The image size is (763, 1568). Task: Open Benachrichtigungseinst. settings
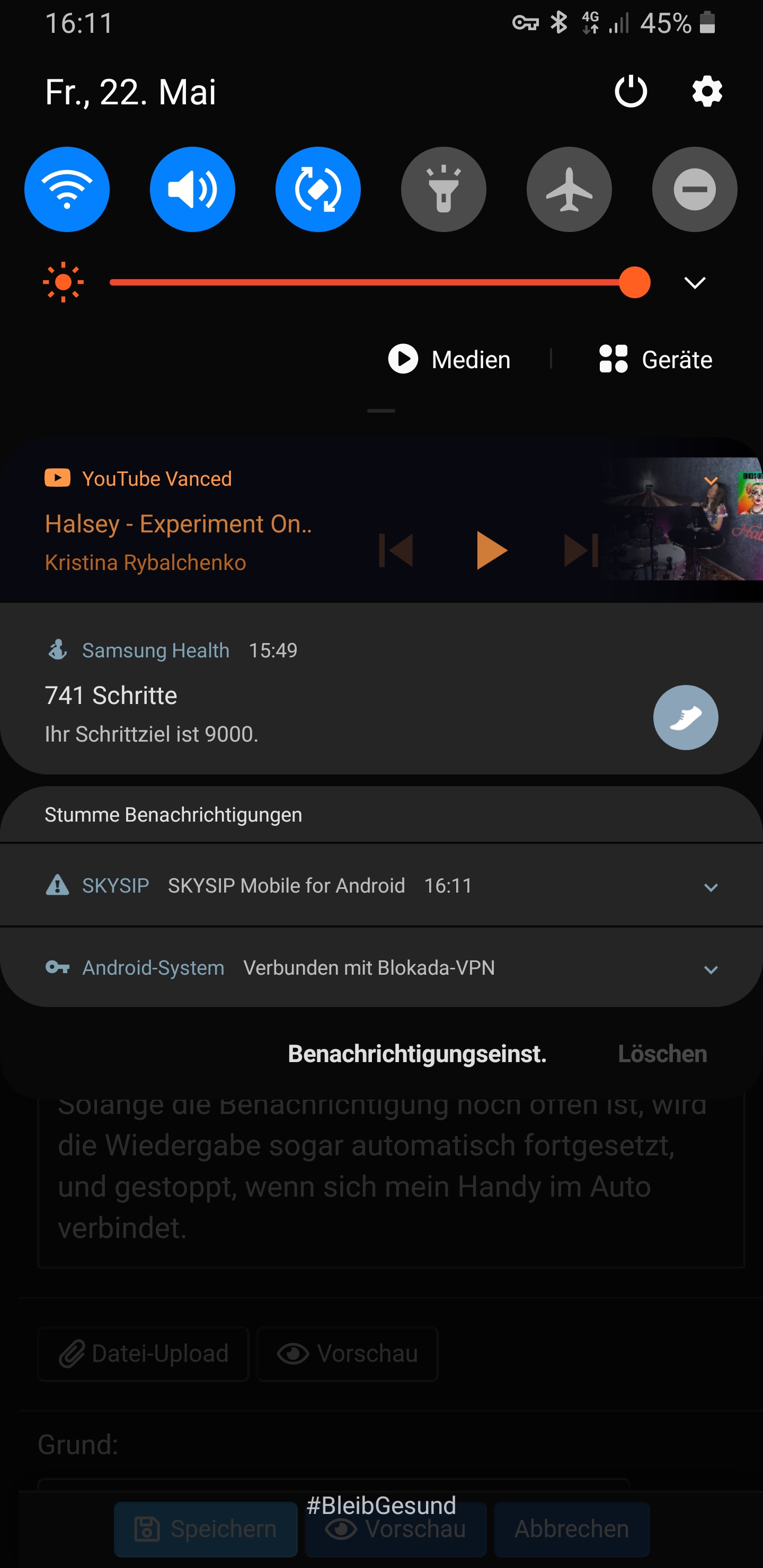pos(417,1054)
